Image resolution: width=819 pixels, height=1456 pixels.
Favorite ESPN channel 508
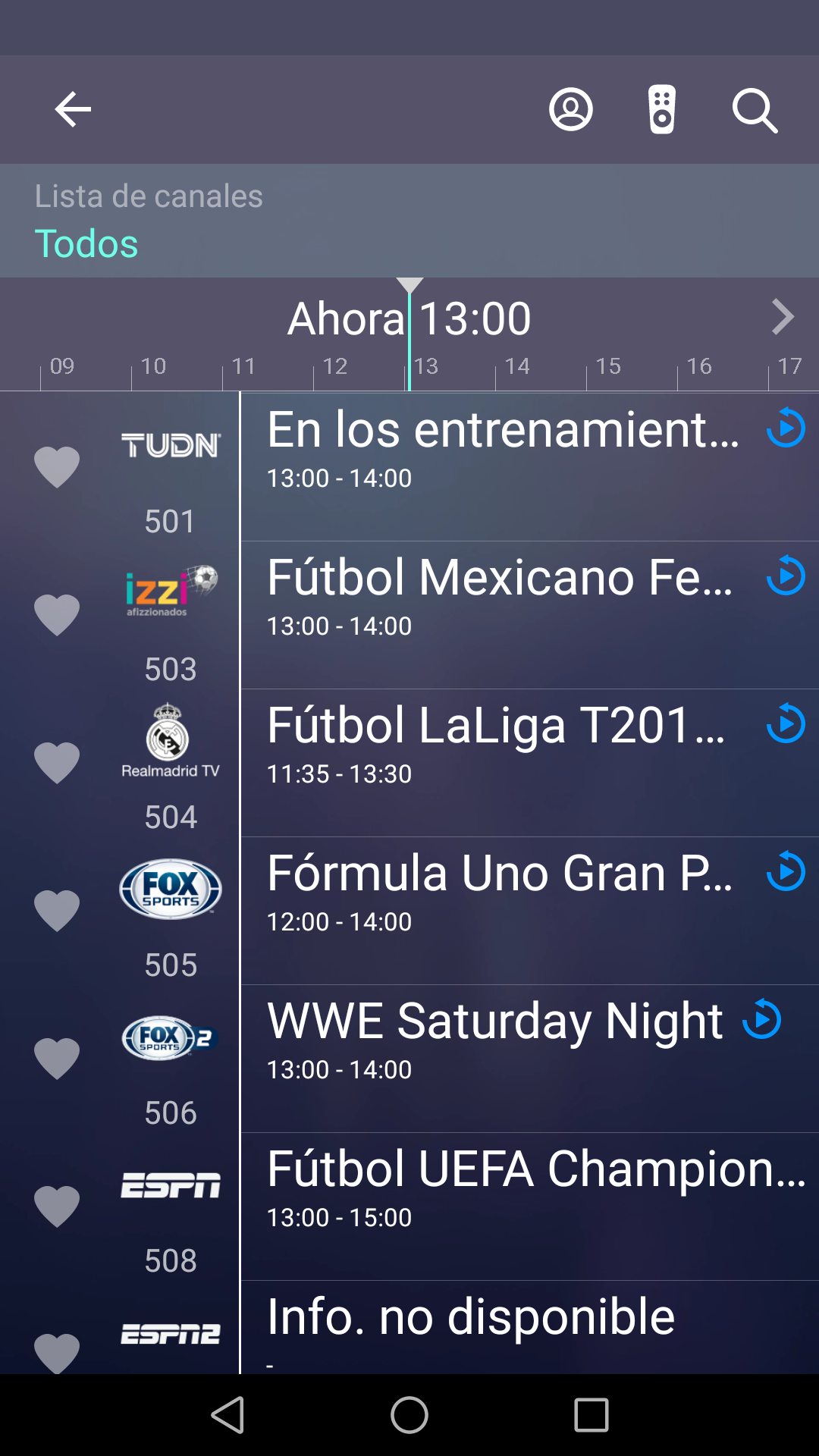(57, 1205)
